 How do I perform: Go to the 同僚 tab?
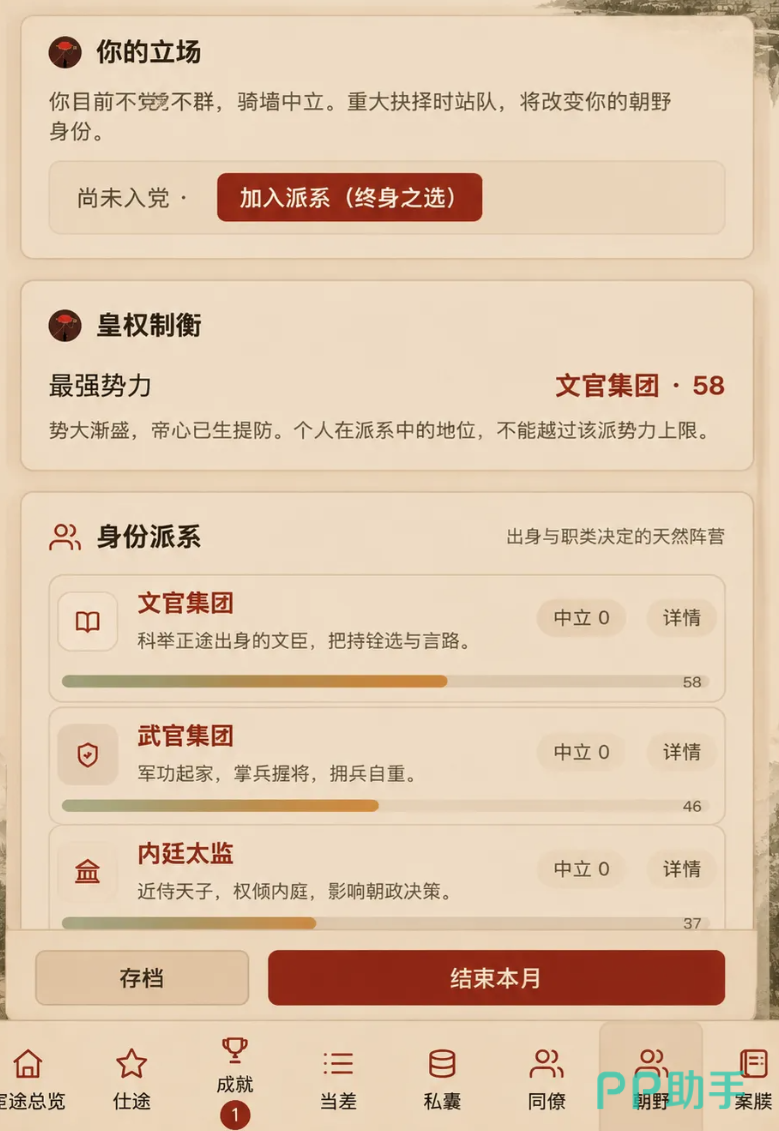click(546, 1079)
